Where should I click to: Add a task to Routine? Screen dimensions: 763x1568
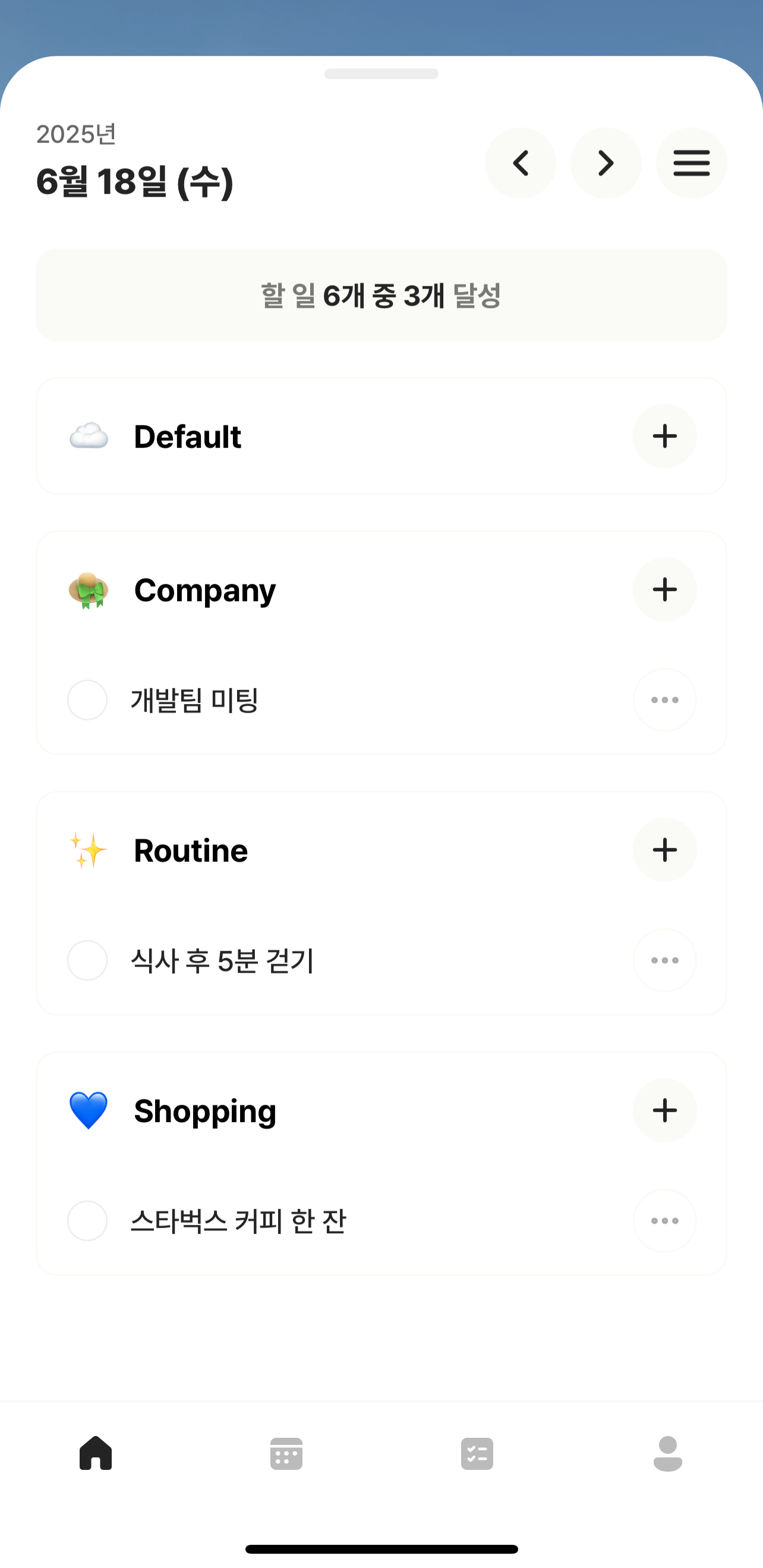pyautogui.click(x=664, y=850)
